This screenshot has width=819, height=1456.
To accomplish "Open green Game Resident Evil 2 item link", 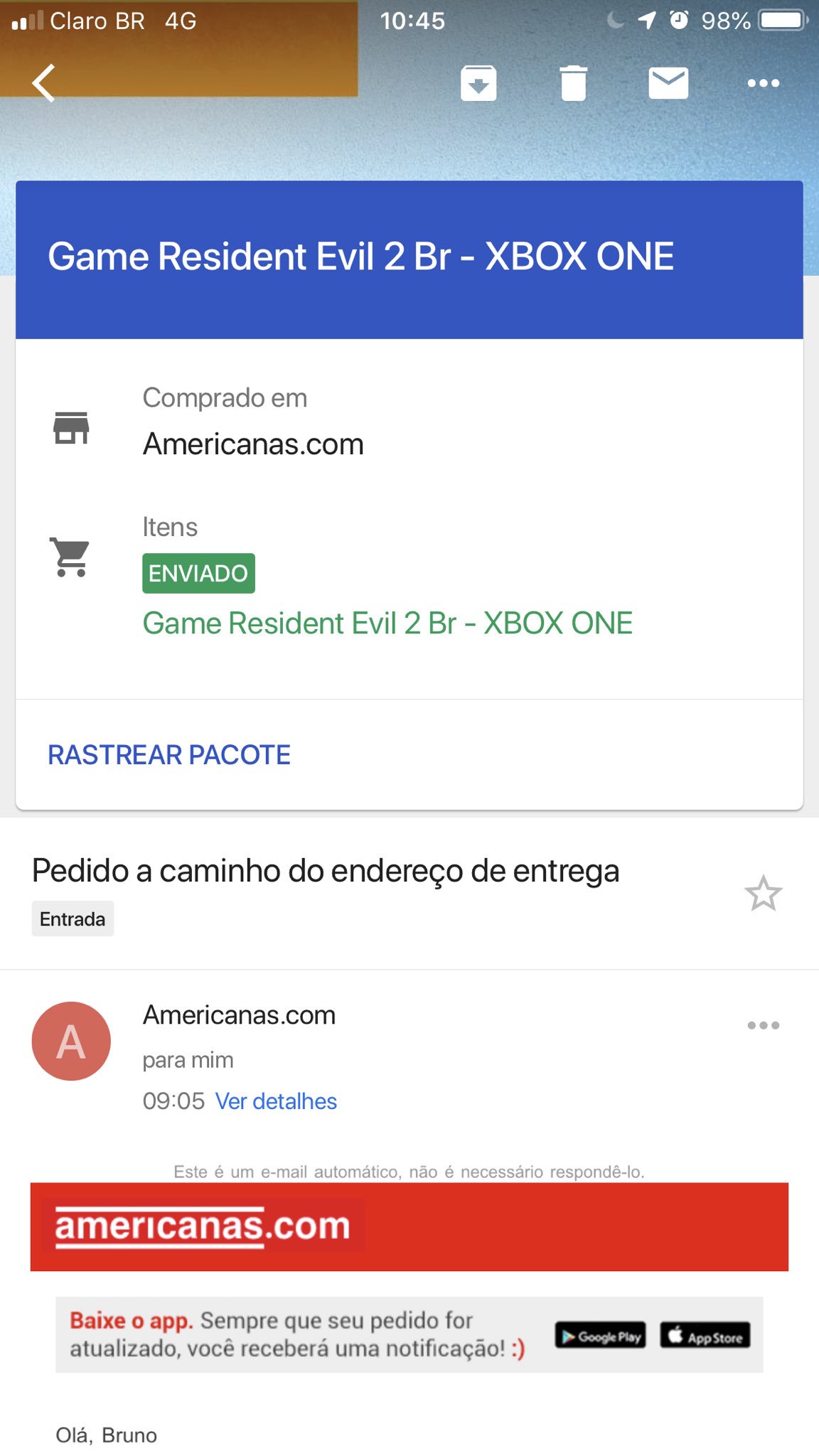I will [387, 623].
